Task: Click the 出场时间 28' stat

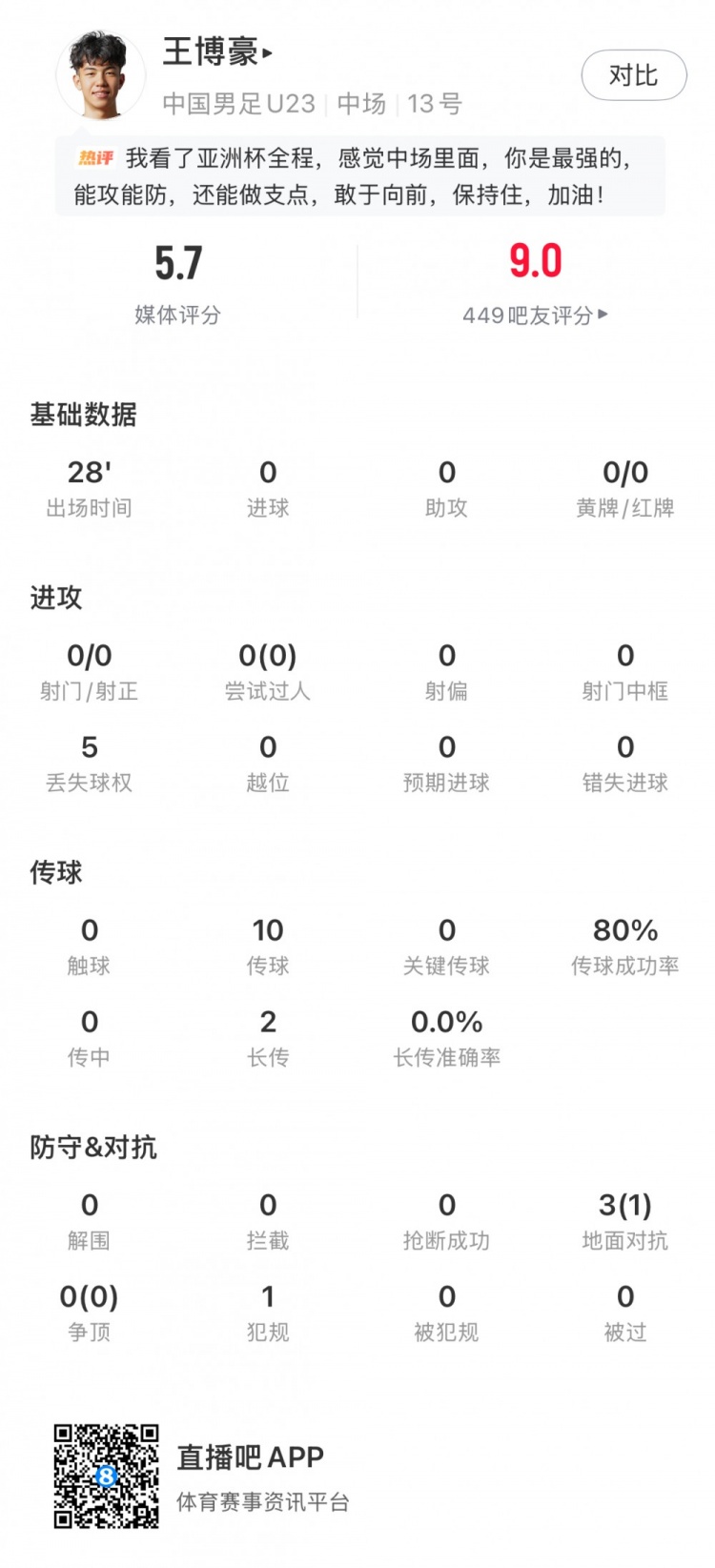Action: (89, 485)
